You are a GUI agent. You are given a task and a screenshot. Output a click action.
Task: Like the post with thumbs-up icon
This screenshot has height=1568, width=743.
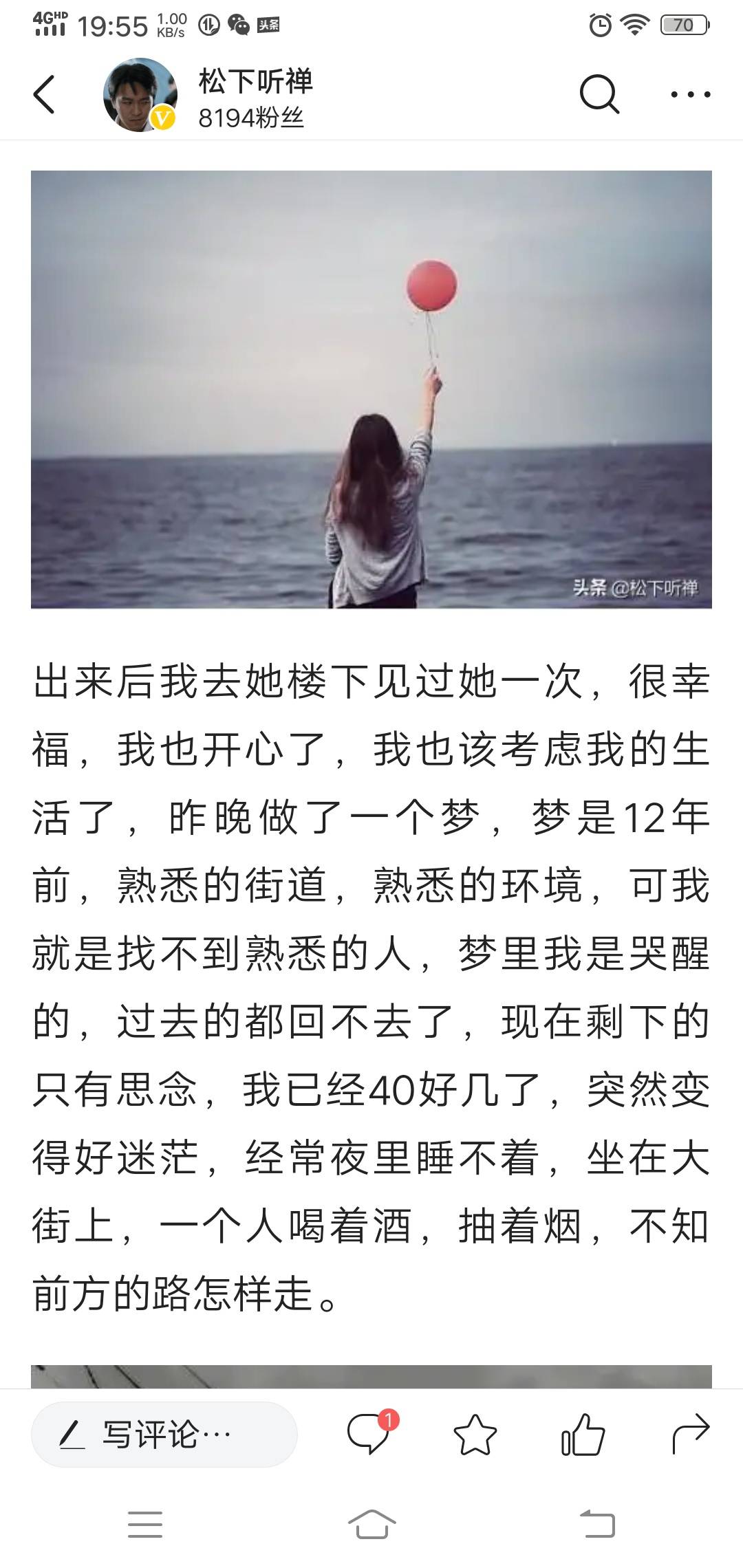coord(583,1434)
